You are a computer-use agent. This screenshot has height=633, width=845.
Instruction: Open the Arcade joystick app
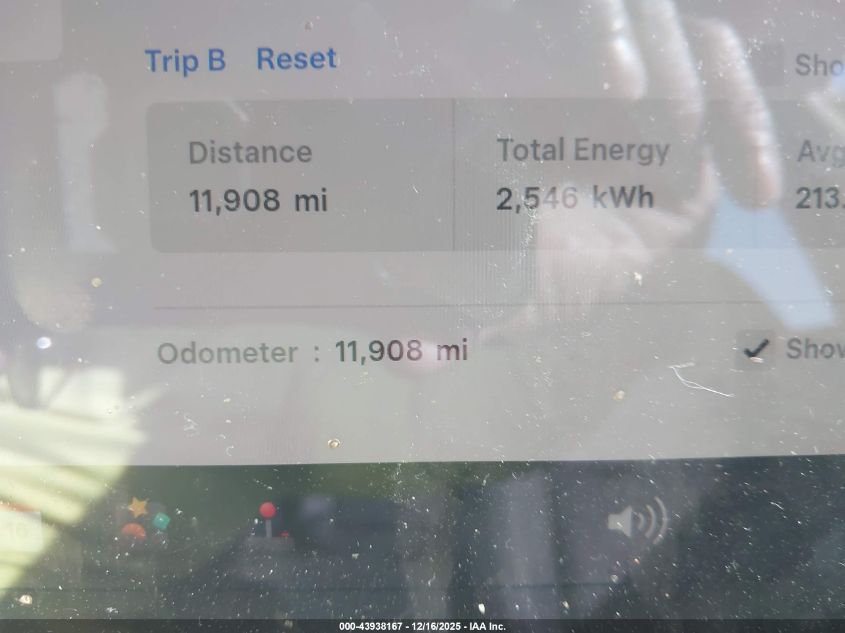[x=268, y=522]
